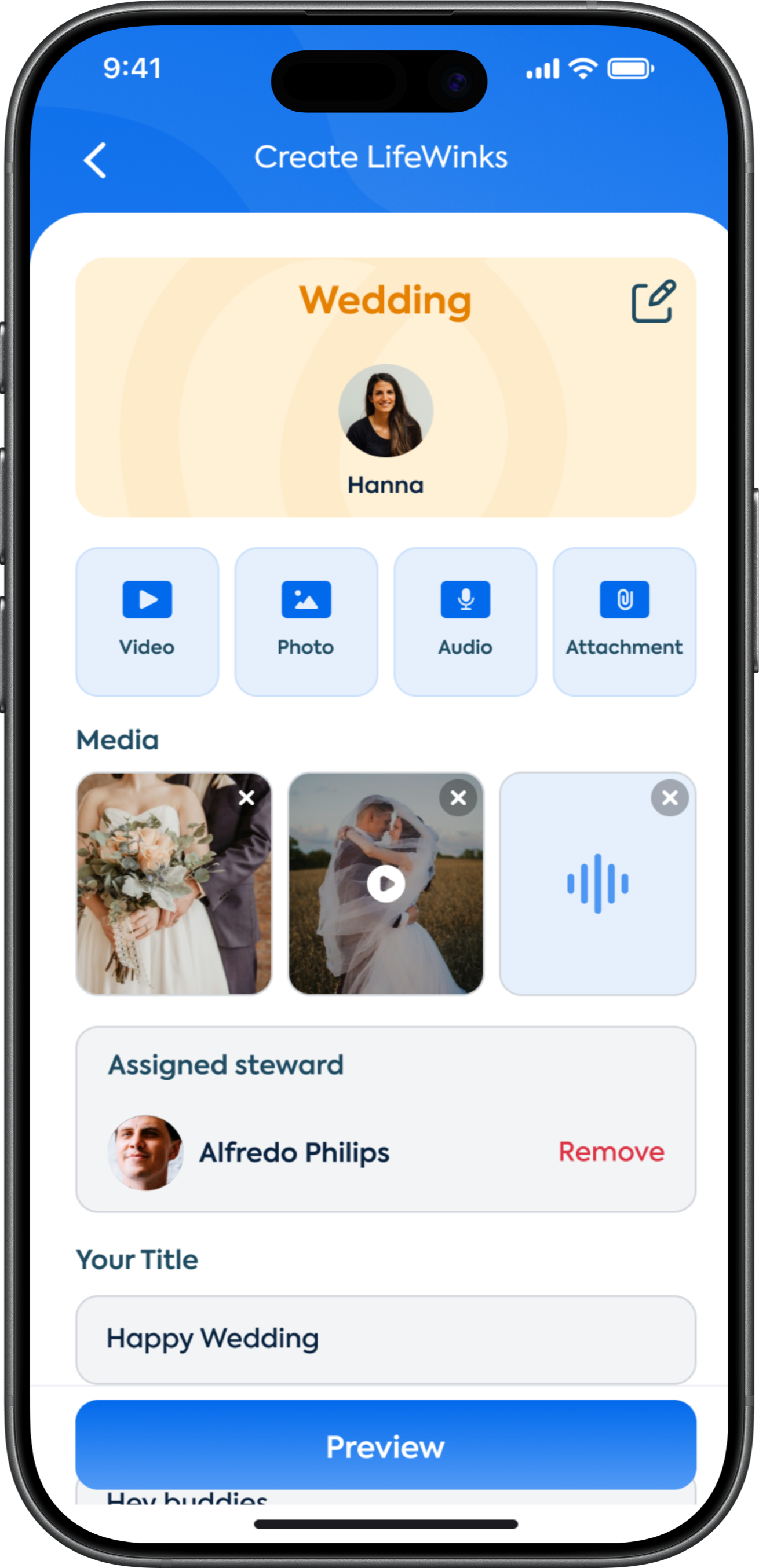This screenshot has height=1568, width=759.
Task: Edit the Wedding card details
Action: click(653, 301)
